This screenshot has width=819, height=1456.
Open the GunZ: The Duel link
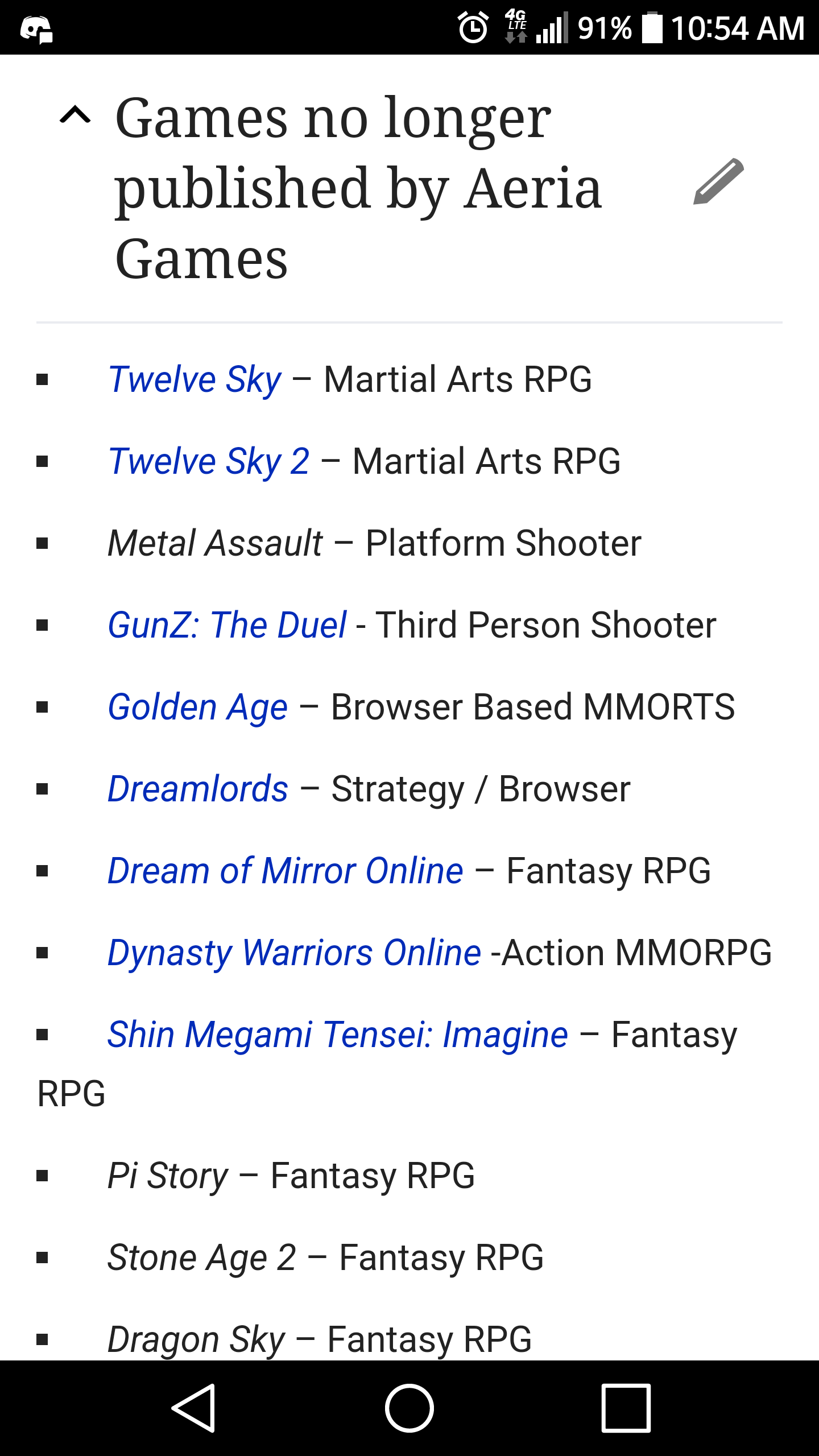[x=227, y=625]
